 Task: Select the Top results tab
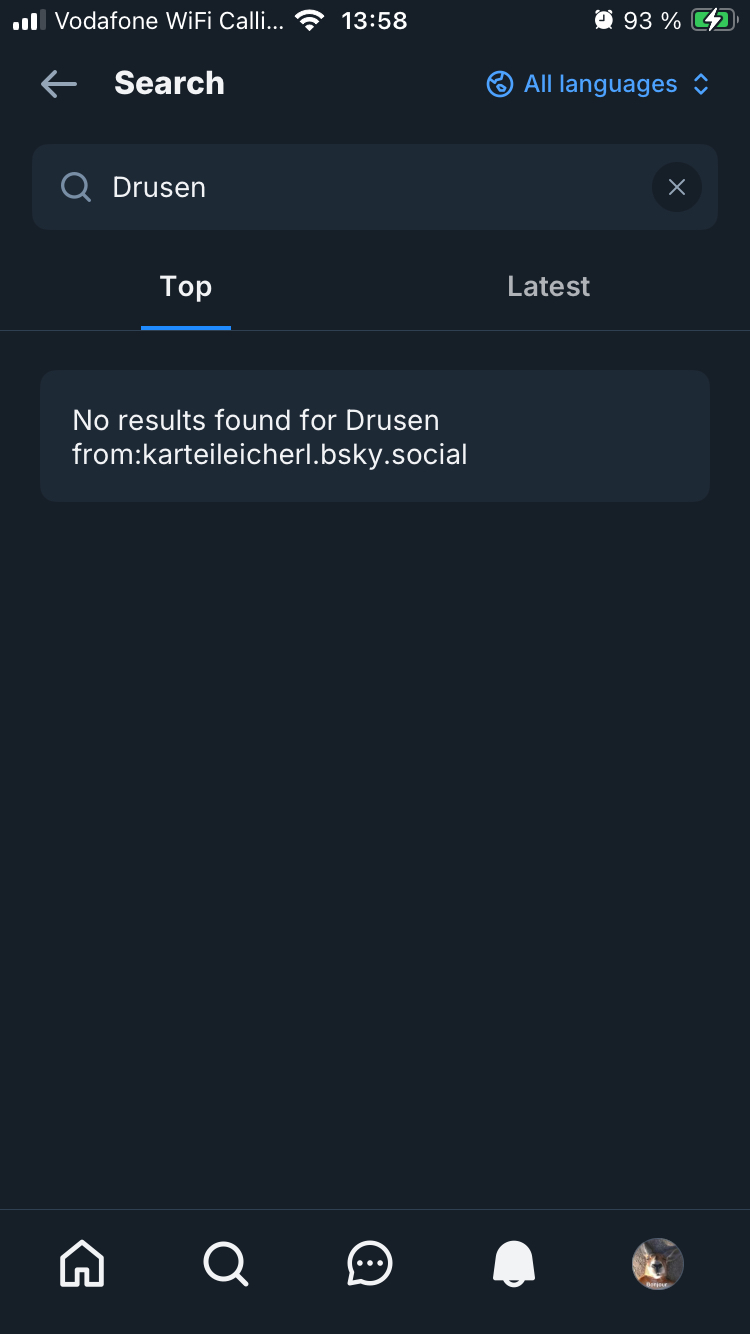click(186, 287)
